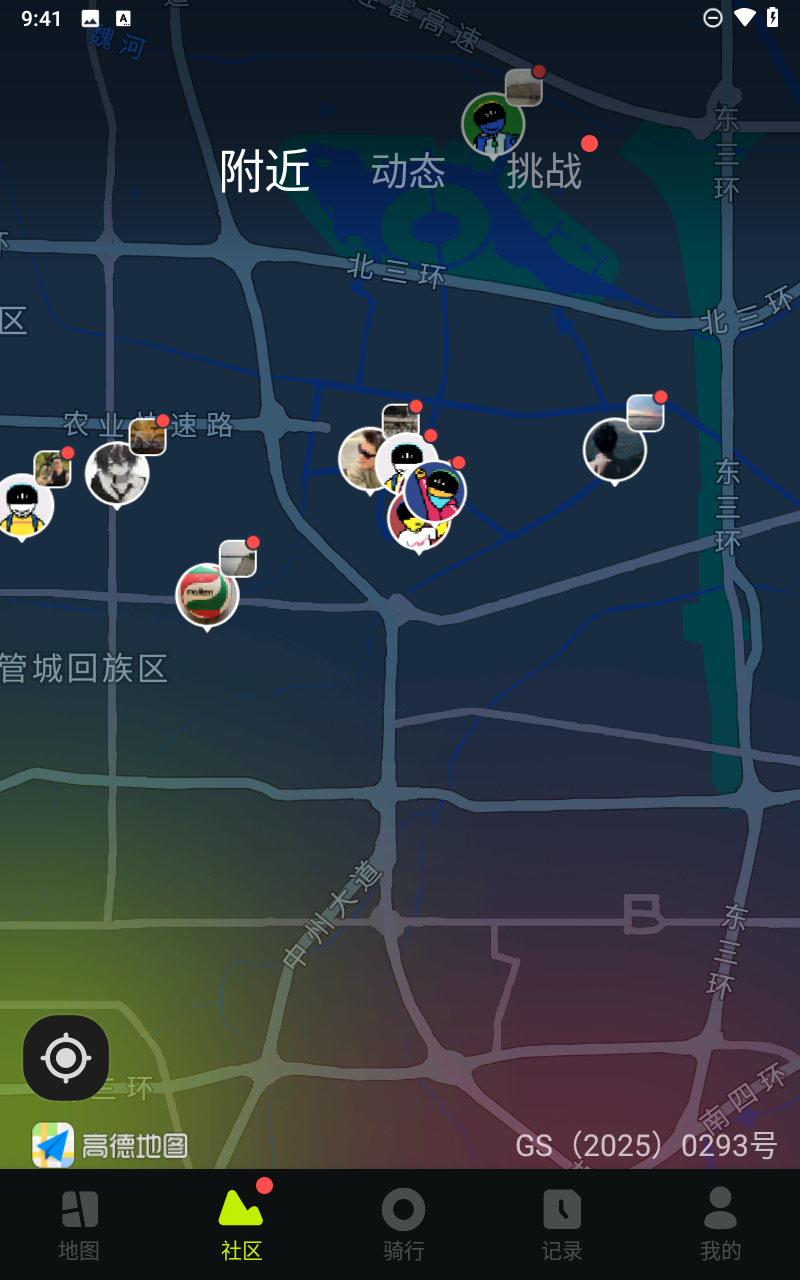
Task: Switch to the 动态 feed tab
Action: point(408,172)
